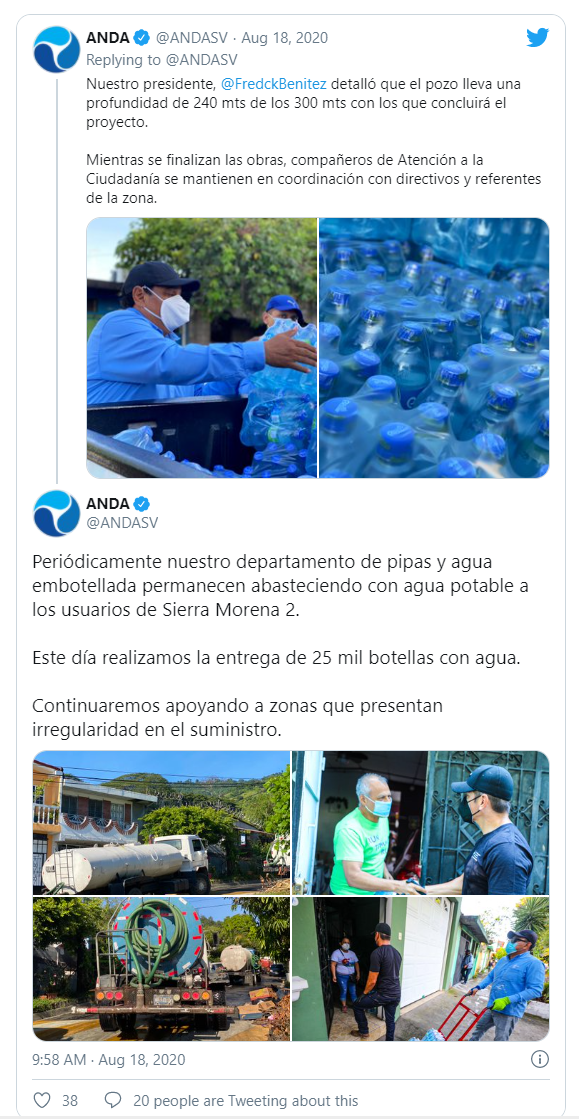Open the photo of man in green shirt

[421, 822]
